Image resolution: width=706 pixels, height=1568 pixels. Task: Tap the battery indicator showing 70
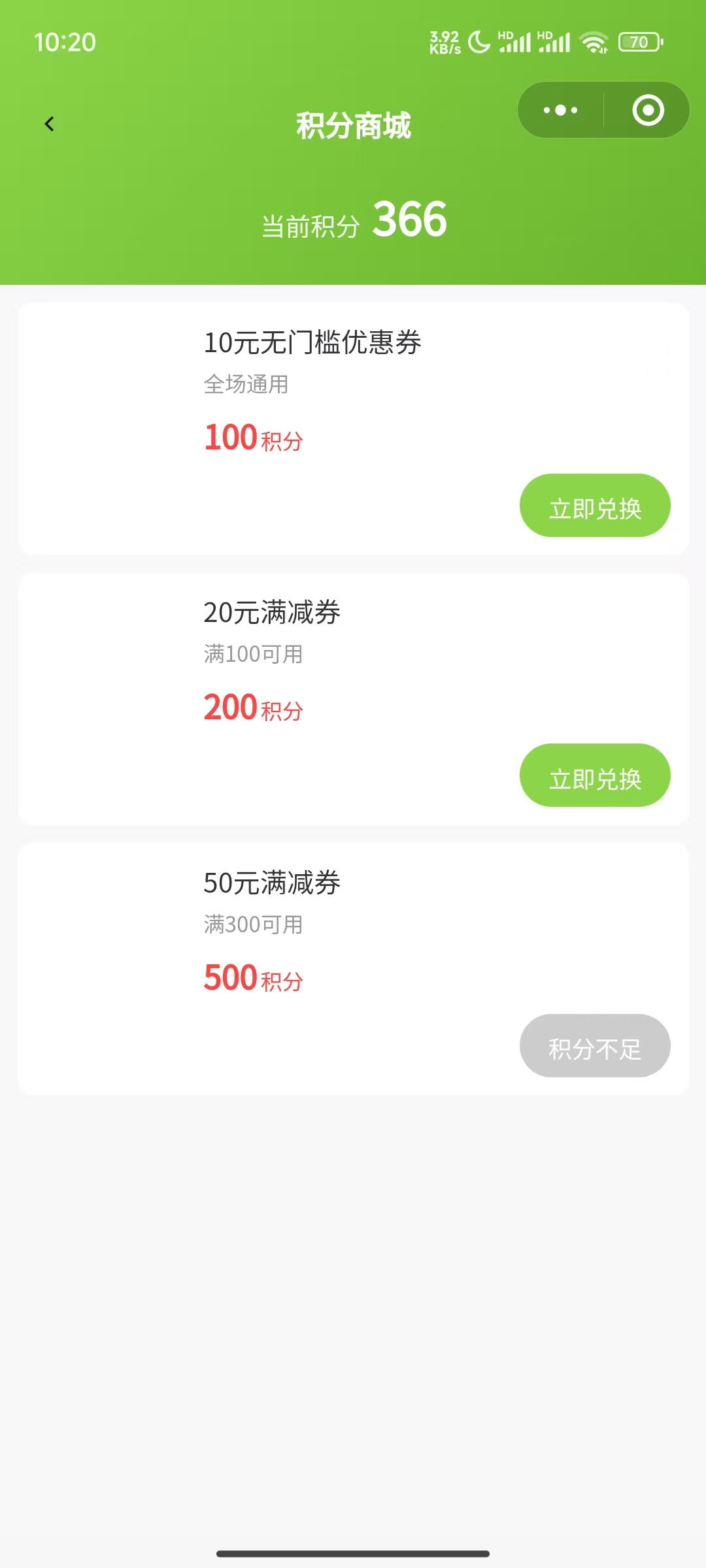coord(637,42)
